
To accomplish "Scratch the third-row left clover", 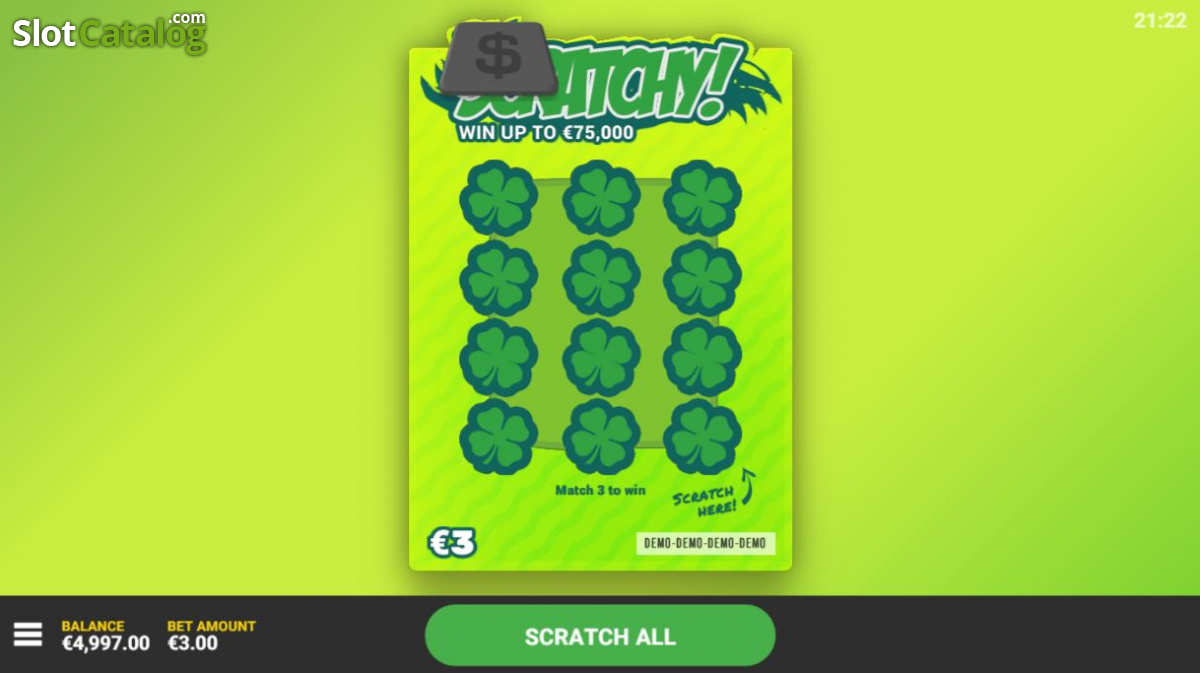I will pos(498,357).
